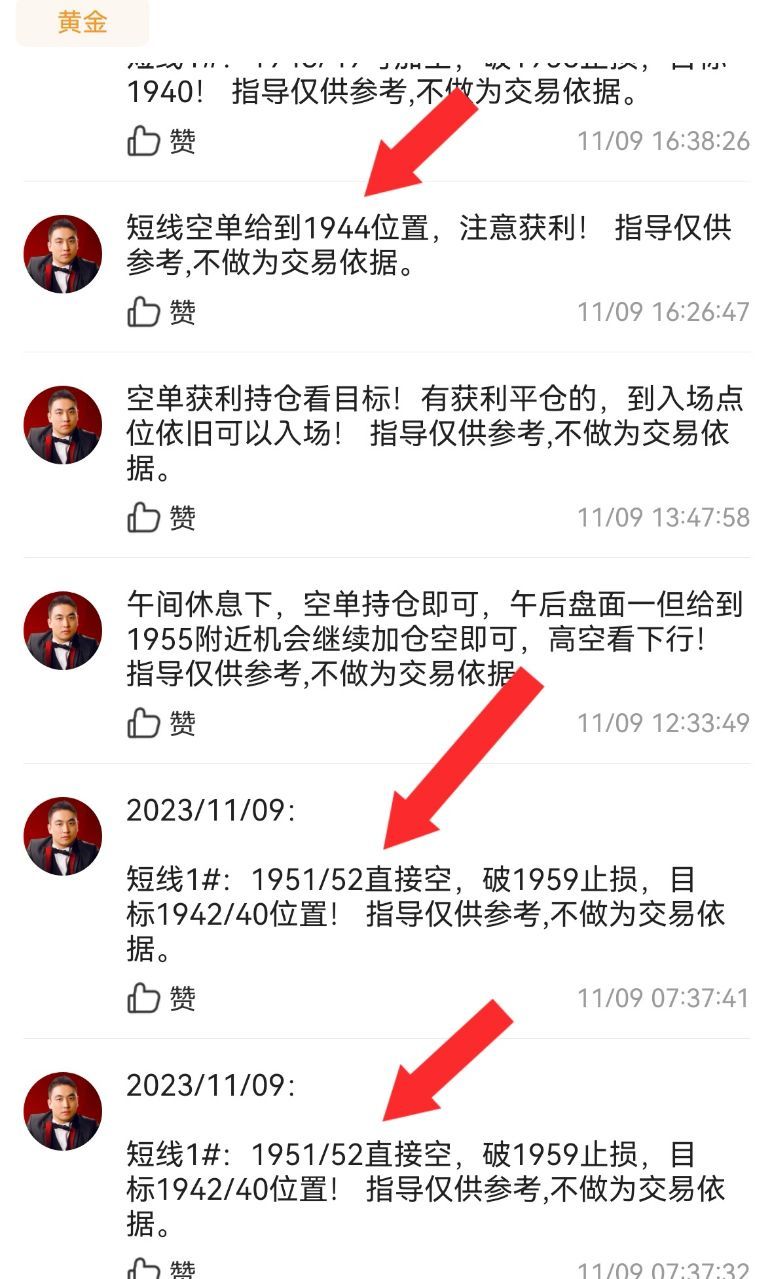
Task: Like the post timed 11/09 16:38:26
Action: [160, 141]
